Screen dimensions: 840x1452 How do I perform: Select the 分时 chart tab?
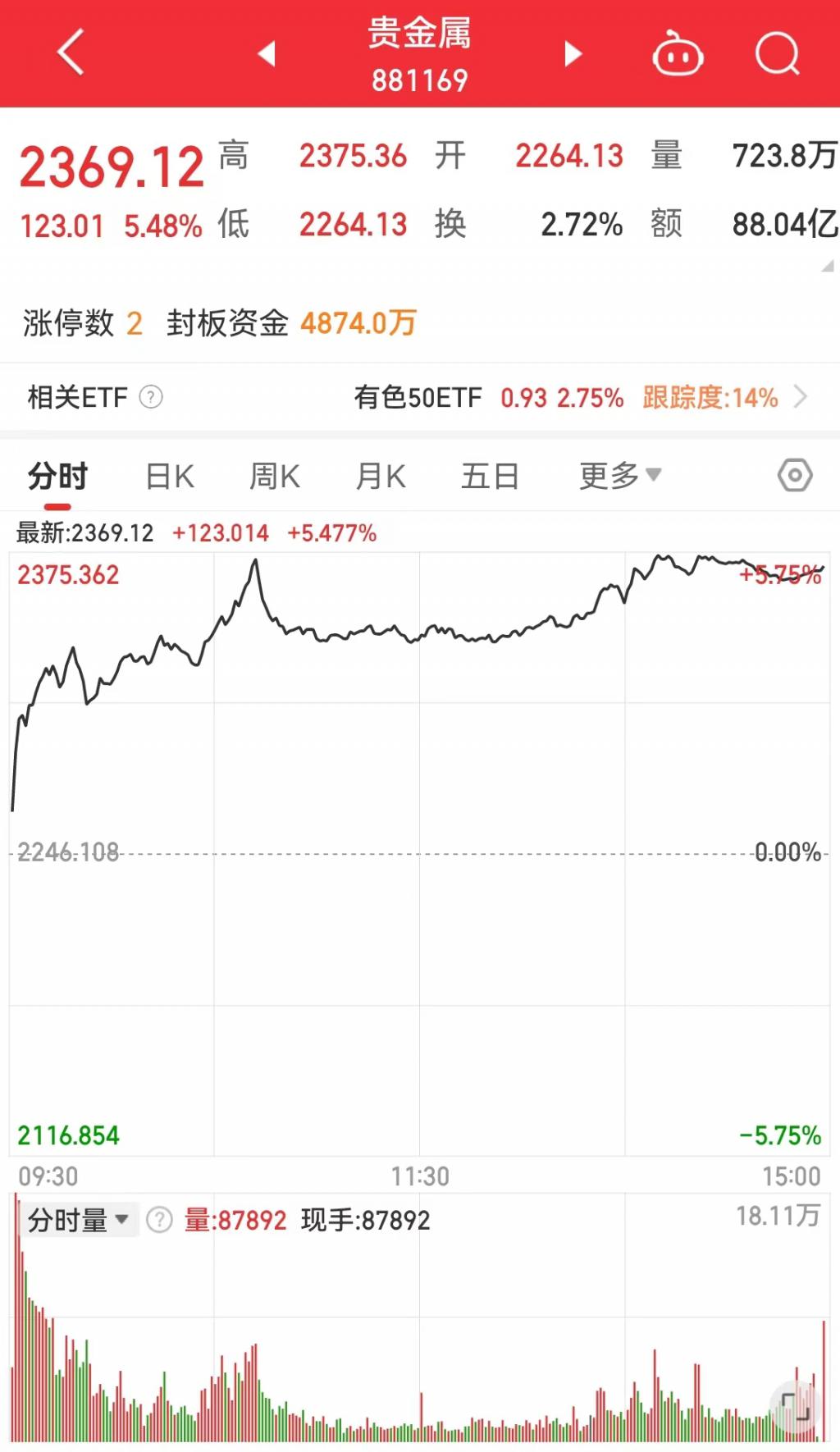[57, 476]
